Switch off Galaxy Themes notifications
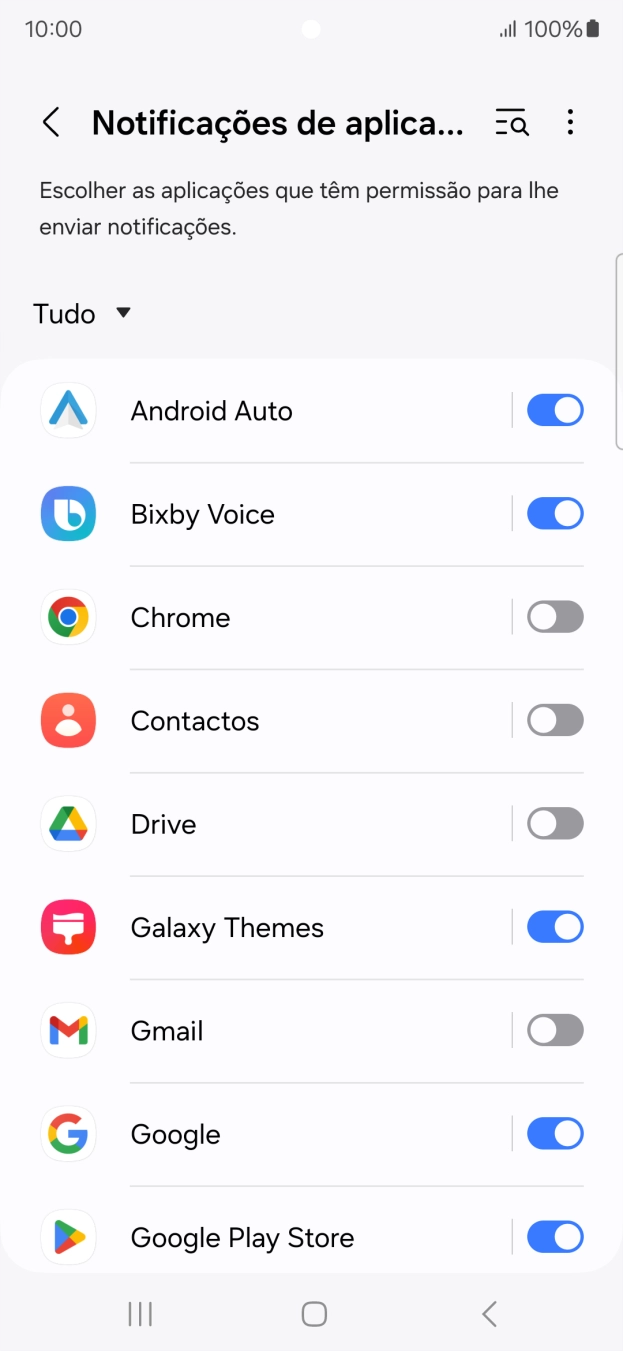Viewport: 623px width, 1351px height. [x=555, y=927]
